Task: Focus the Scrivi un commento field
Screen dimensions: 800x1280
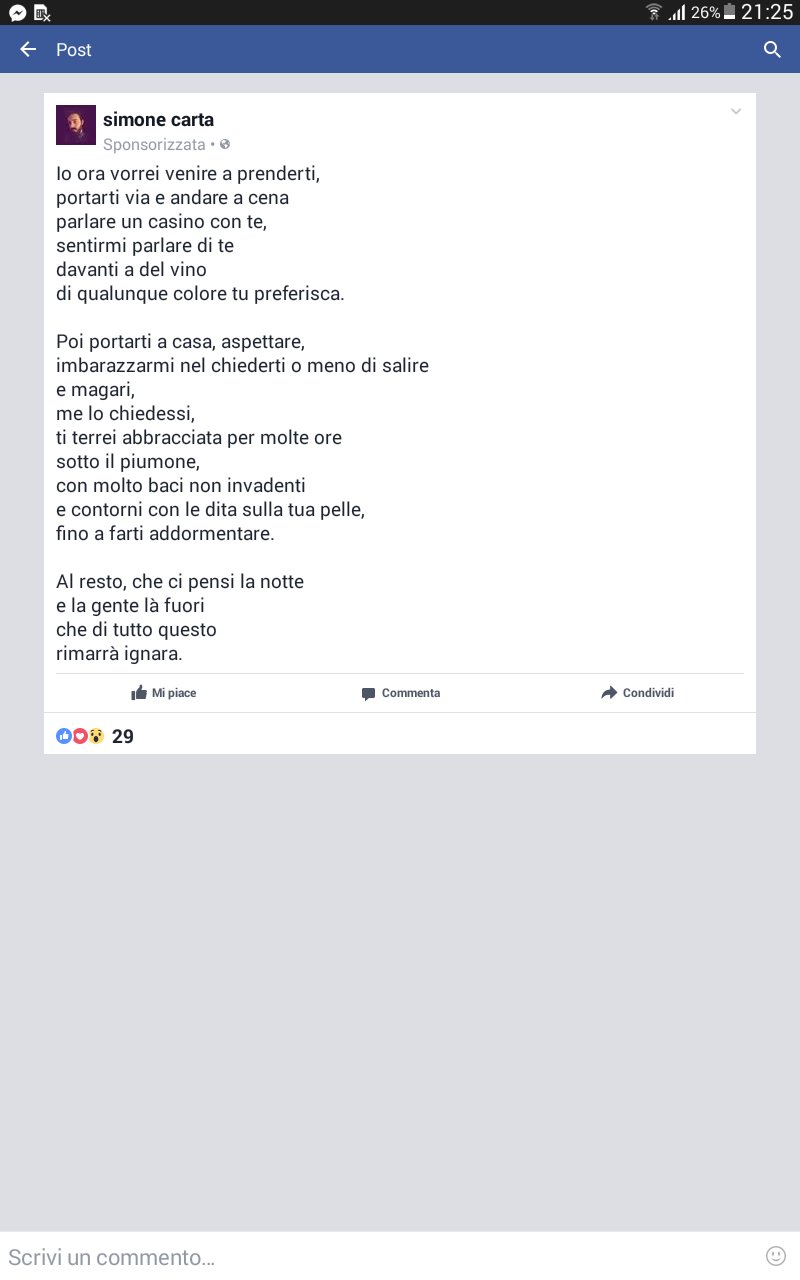Action: (x=380, y=1256)
